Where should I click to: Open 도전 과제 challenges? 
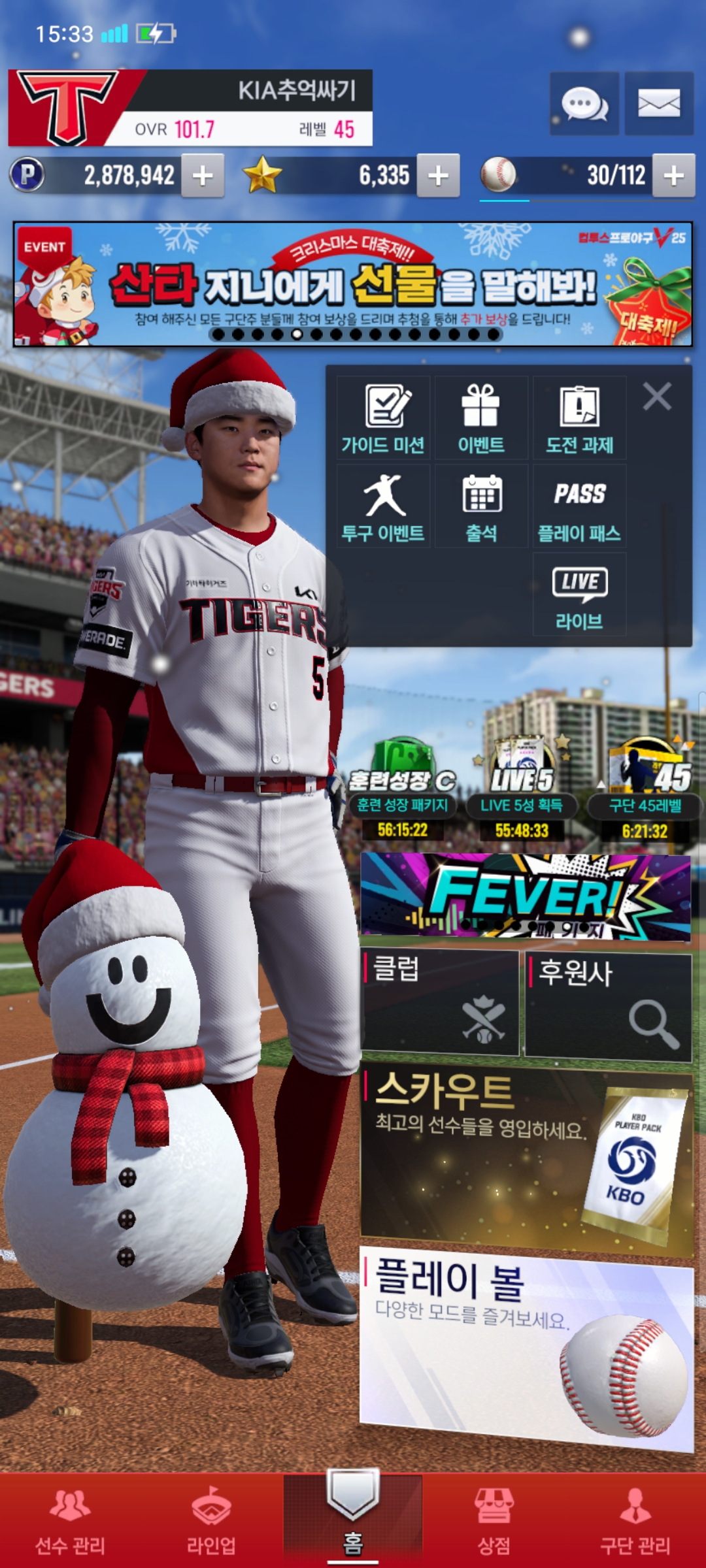579,418
